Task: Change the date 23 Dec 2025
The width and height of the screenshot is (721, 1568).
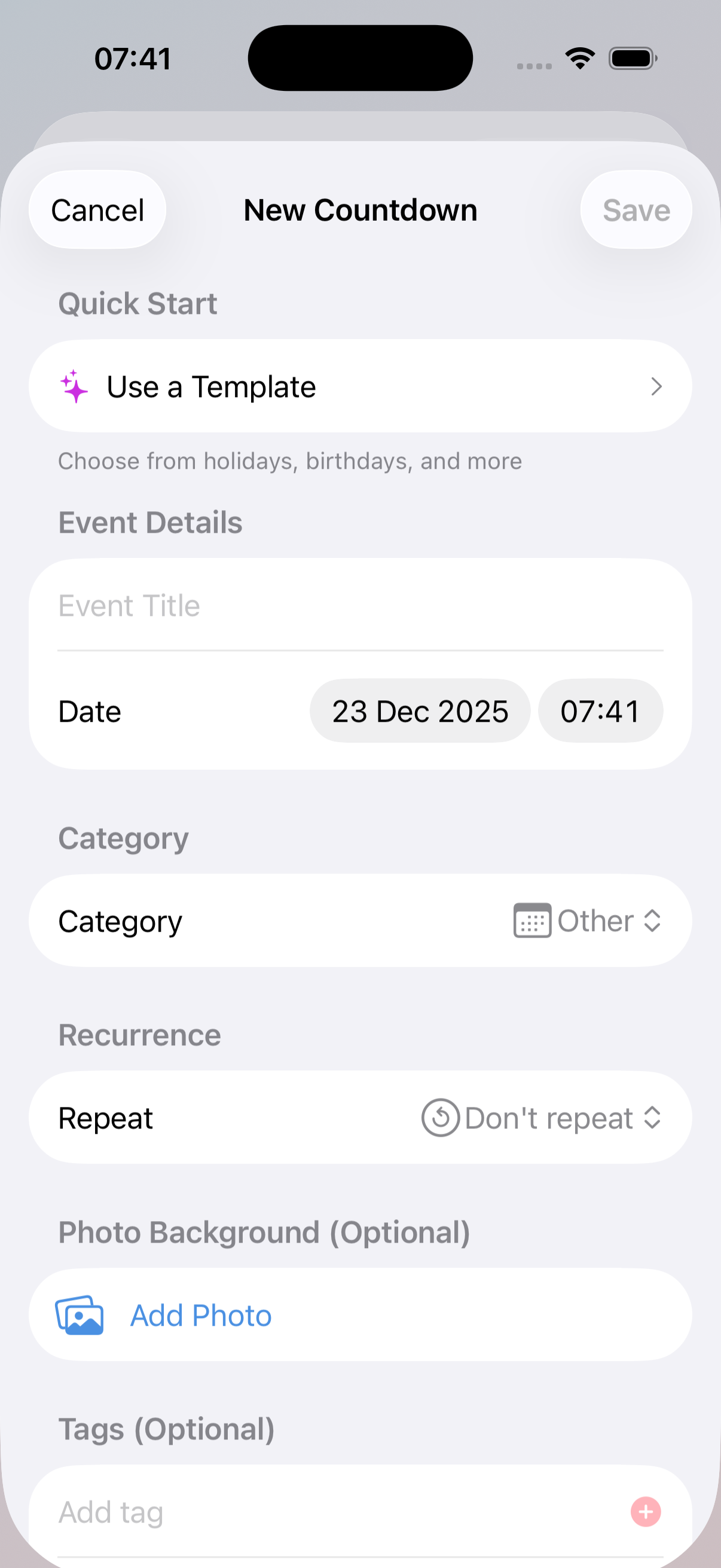Action: click(420, 711)
